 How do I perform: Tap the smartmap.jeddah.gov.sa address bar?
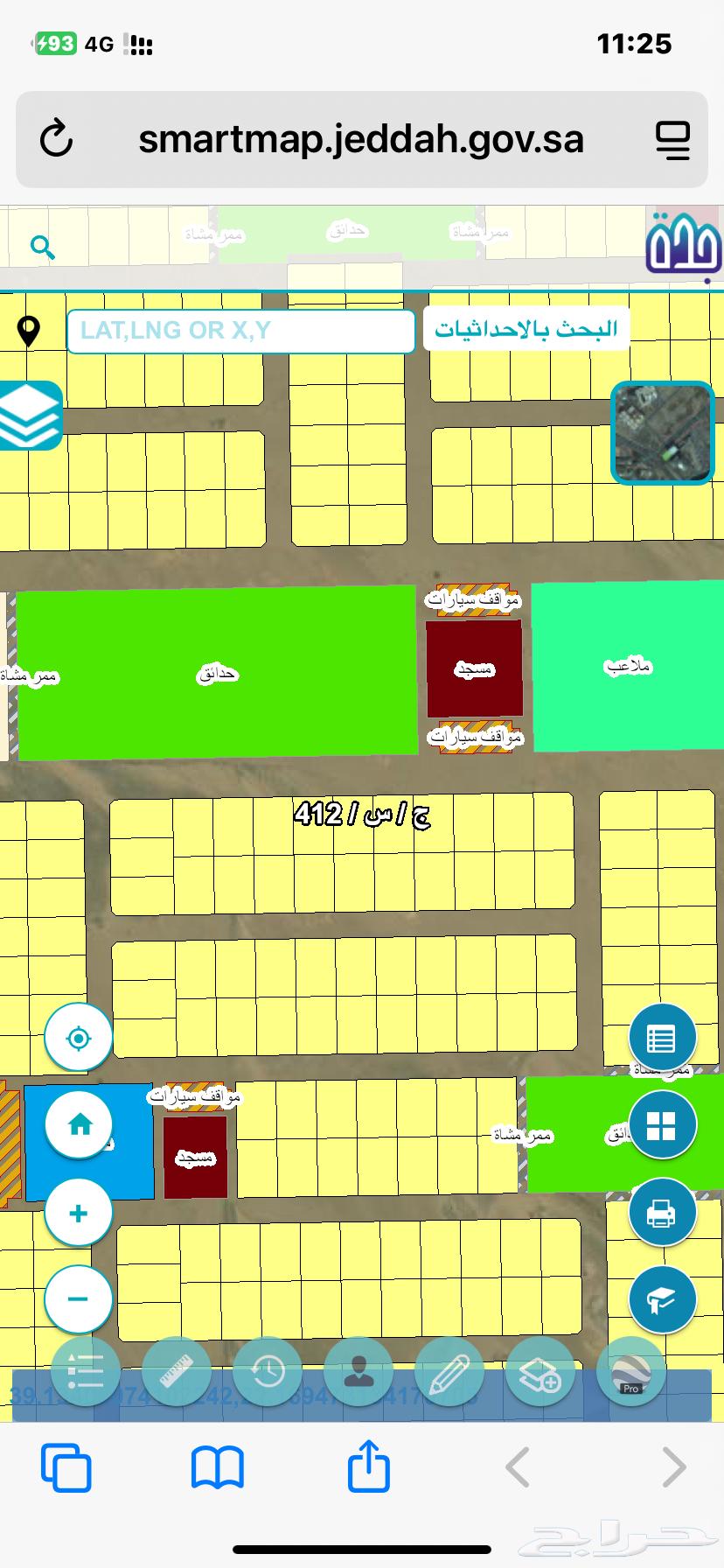[x=360, y=139]
